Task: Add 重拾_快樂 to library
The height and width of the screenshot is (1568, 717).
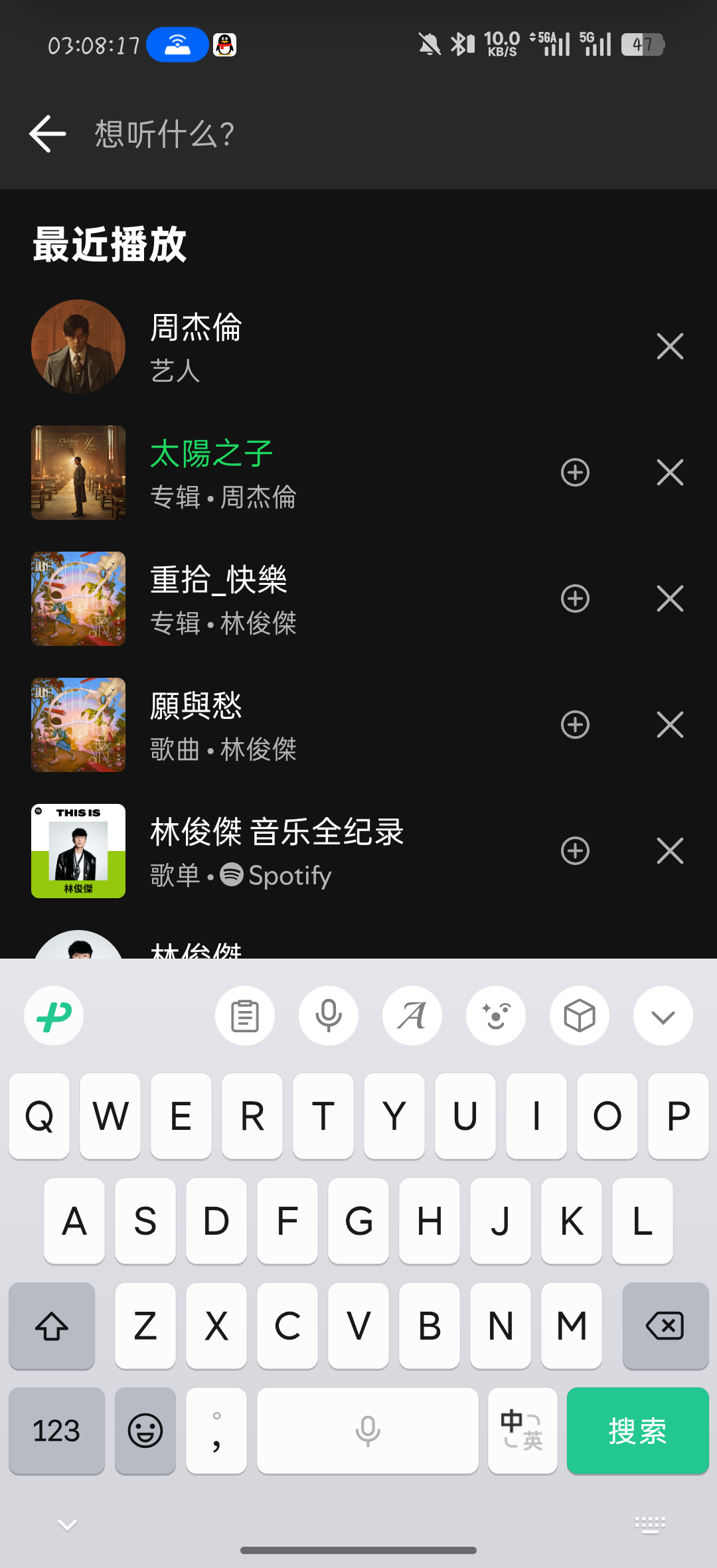Action: point(575,599)
